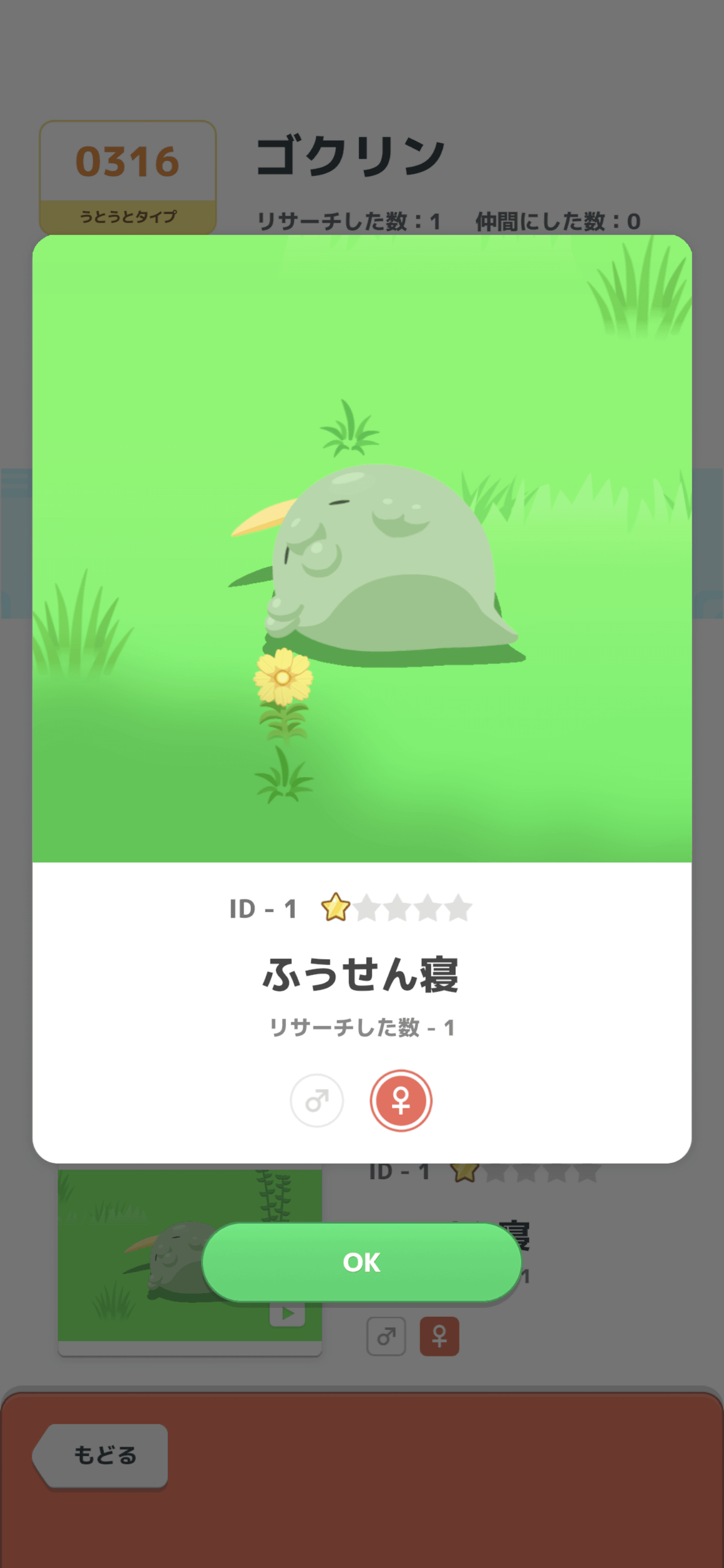724x1568 pixels.
Task: Toggle the gray male square behind the dialog
Action: pos(388,1337)
